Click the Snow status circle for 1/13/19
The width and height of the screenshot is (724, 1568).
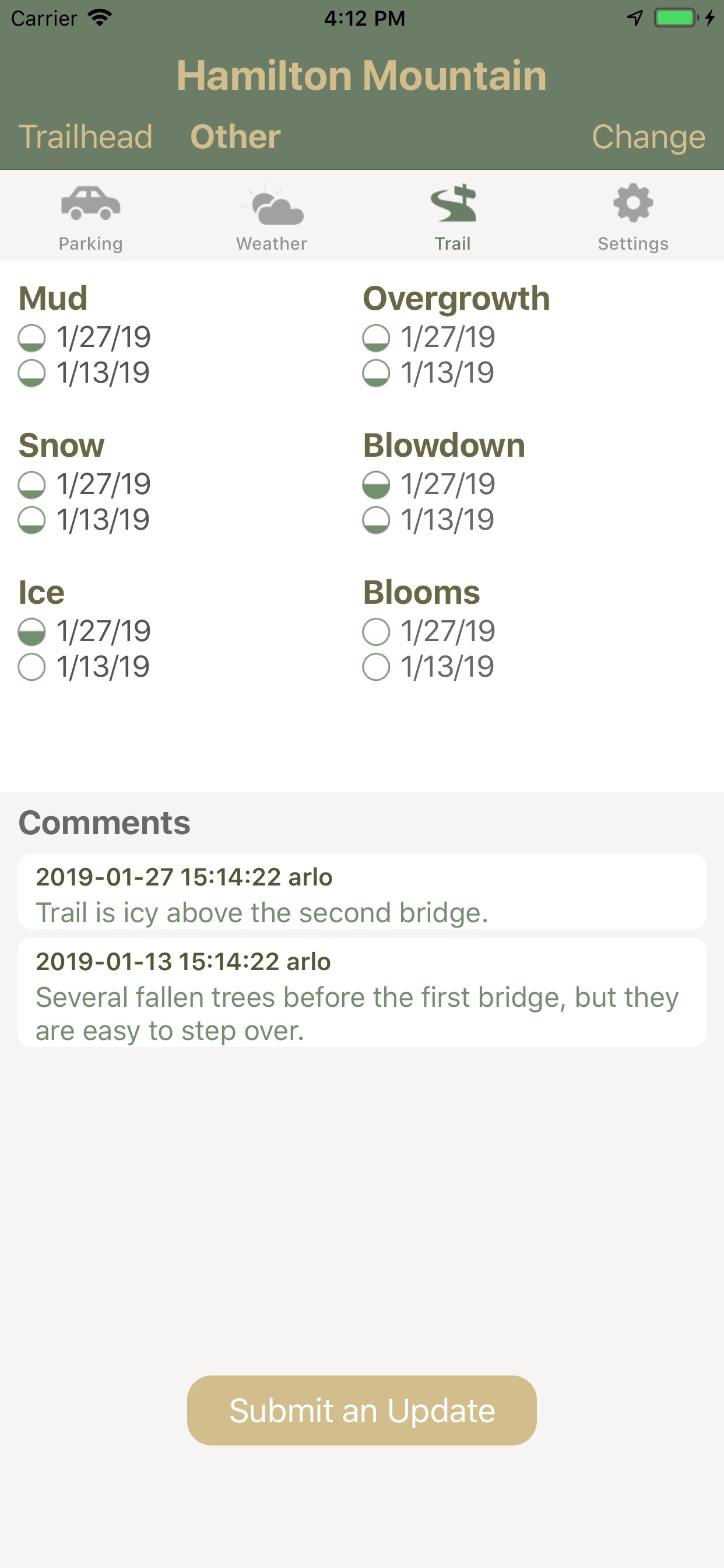click(31, 519)
